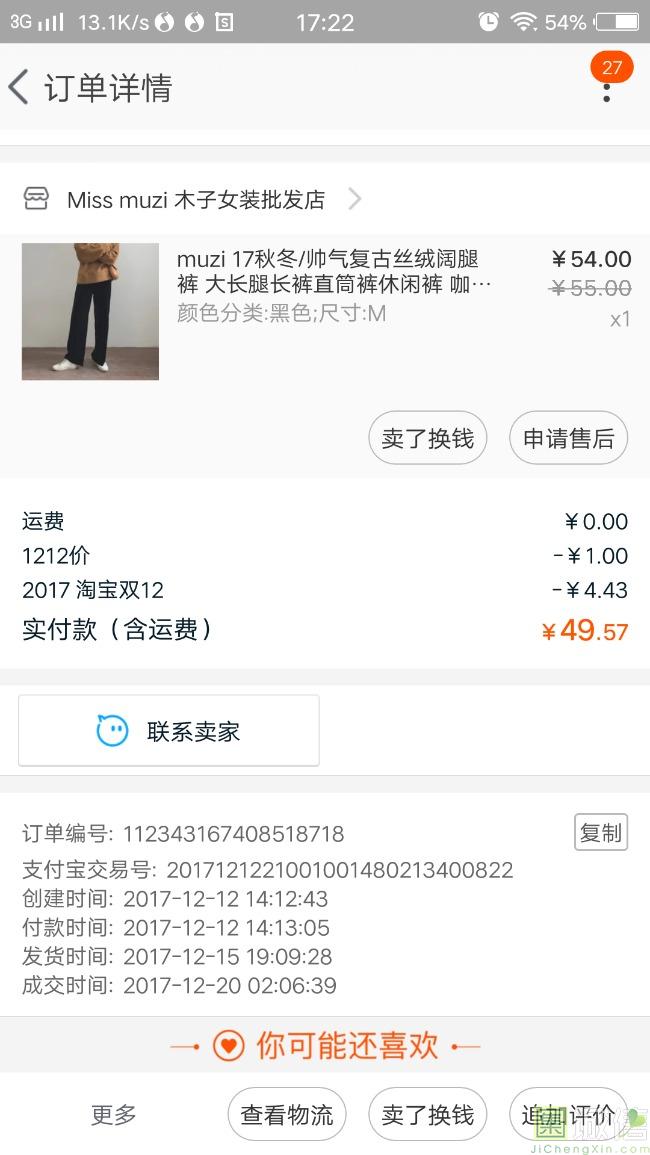Tap 卖了换钱 beside 申请售后
The image size is (650, 1155).
[427, 438]
